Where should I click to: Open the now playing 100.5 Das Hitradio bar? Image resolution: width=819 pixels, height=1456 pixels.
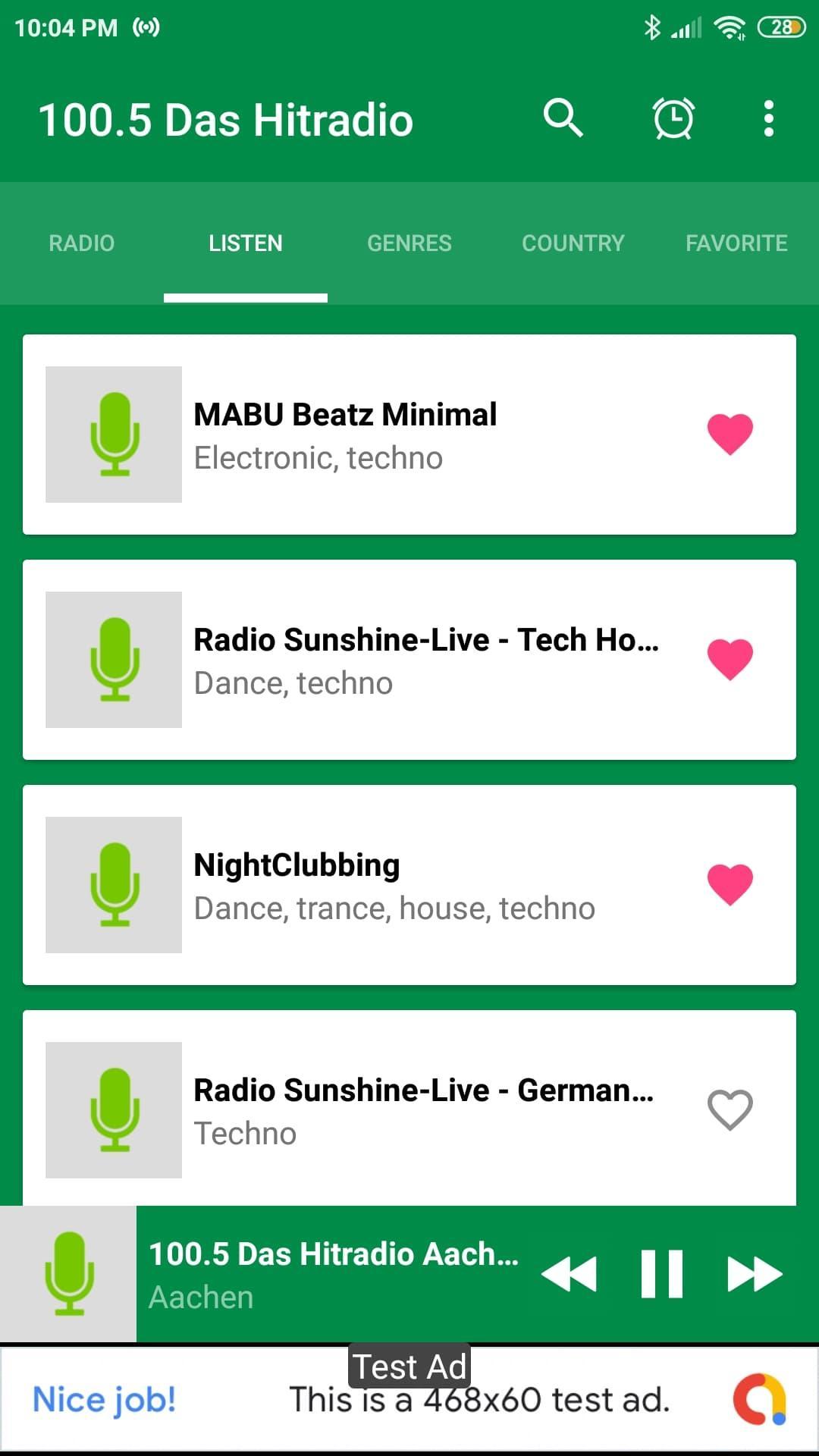[334, 1274]
